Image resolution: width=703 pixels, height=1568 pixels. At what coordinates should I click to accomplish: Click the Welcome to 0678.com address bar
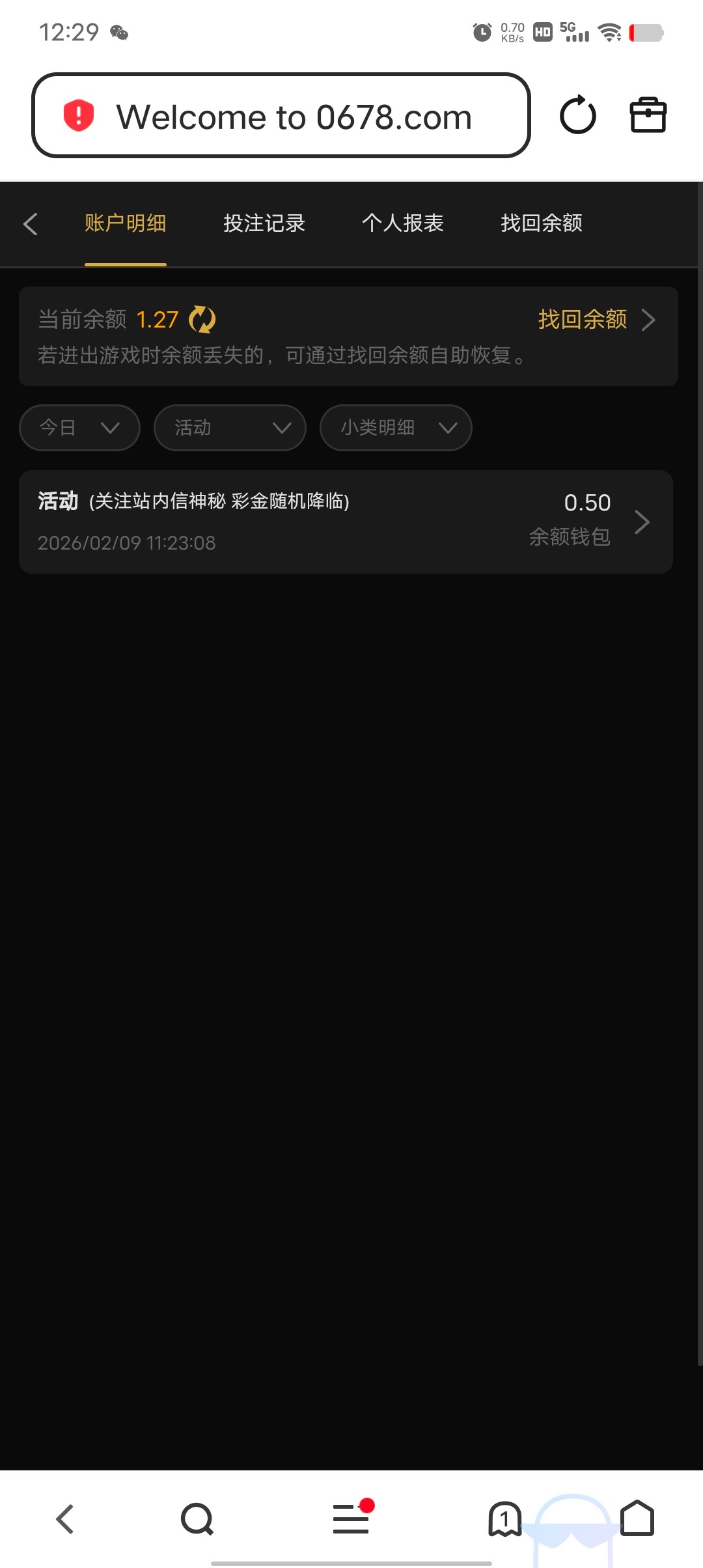coord(296,117)
